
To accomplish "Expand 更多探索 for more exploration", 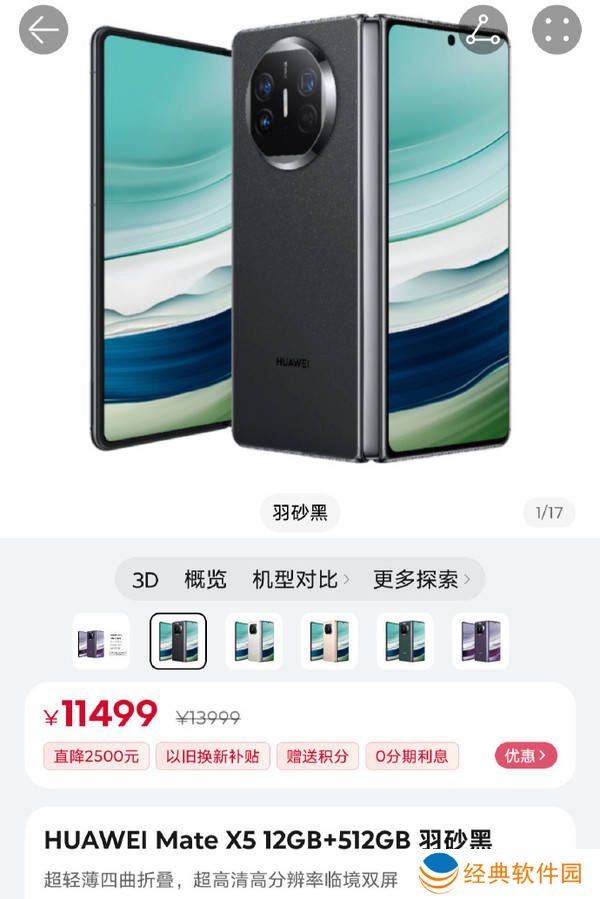I will (x=421, y=579).
